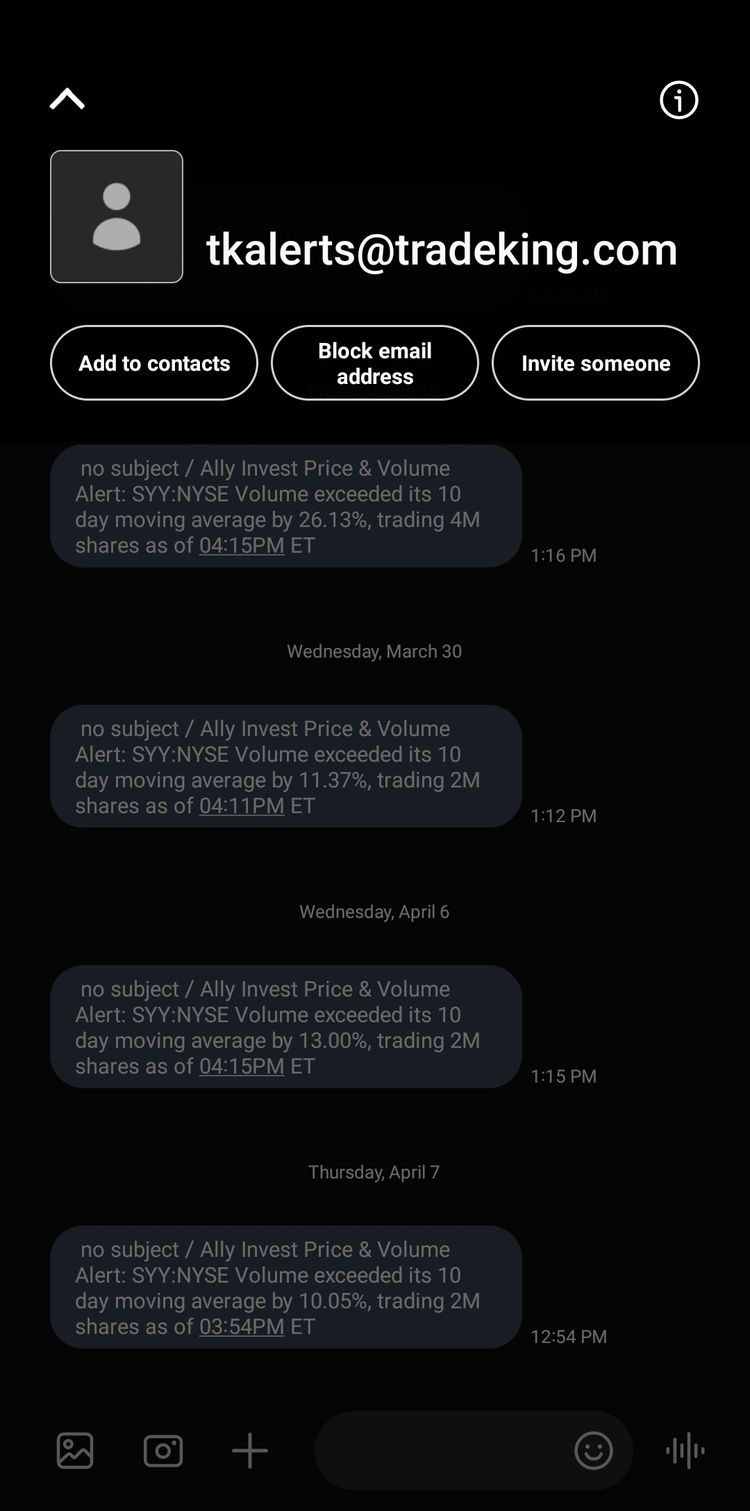Open the conversation info icon

pos(678,100)
